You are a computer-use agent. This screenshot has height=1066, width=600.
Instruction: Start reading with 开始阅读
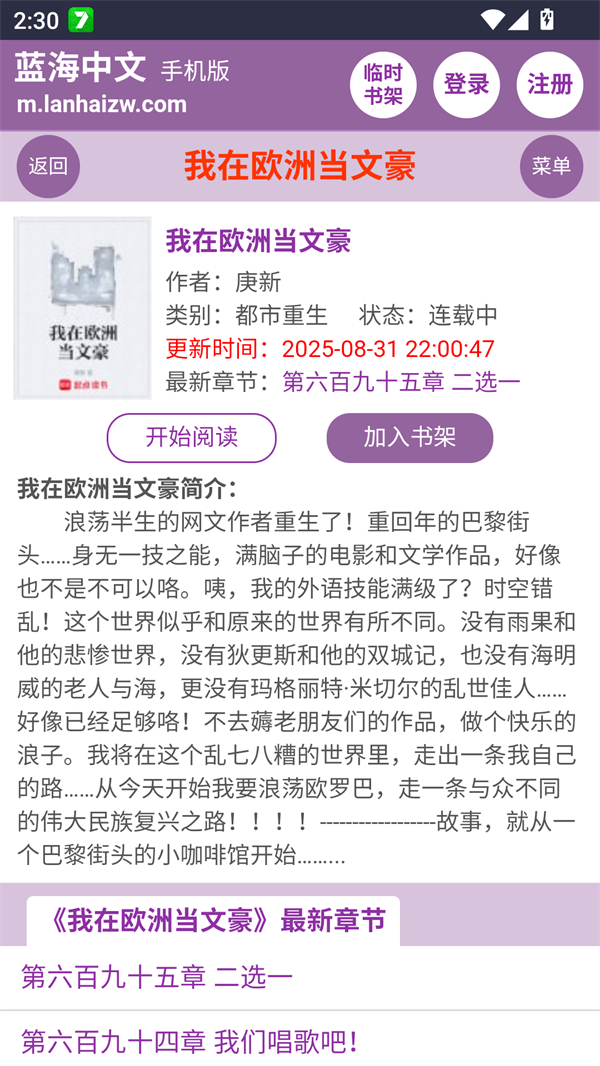[191, 437]
